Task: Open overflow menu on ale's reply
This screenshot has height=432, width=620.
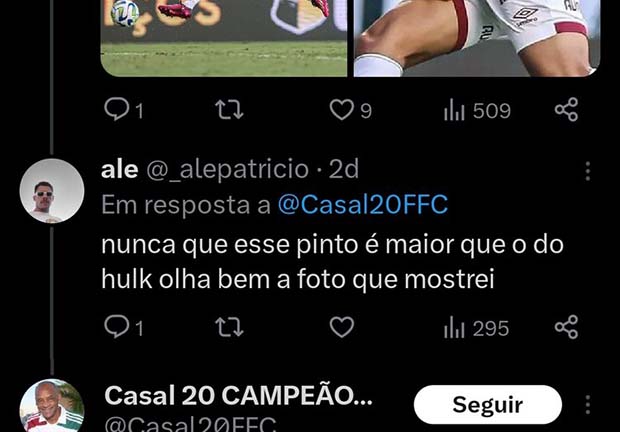Action: click(587, 172)
